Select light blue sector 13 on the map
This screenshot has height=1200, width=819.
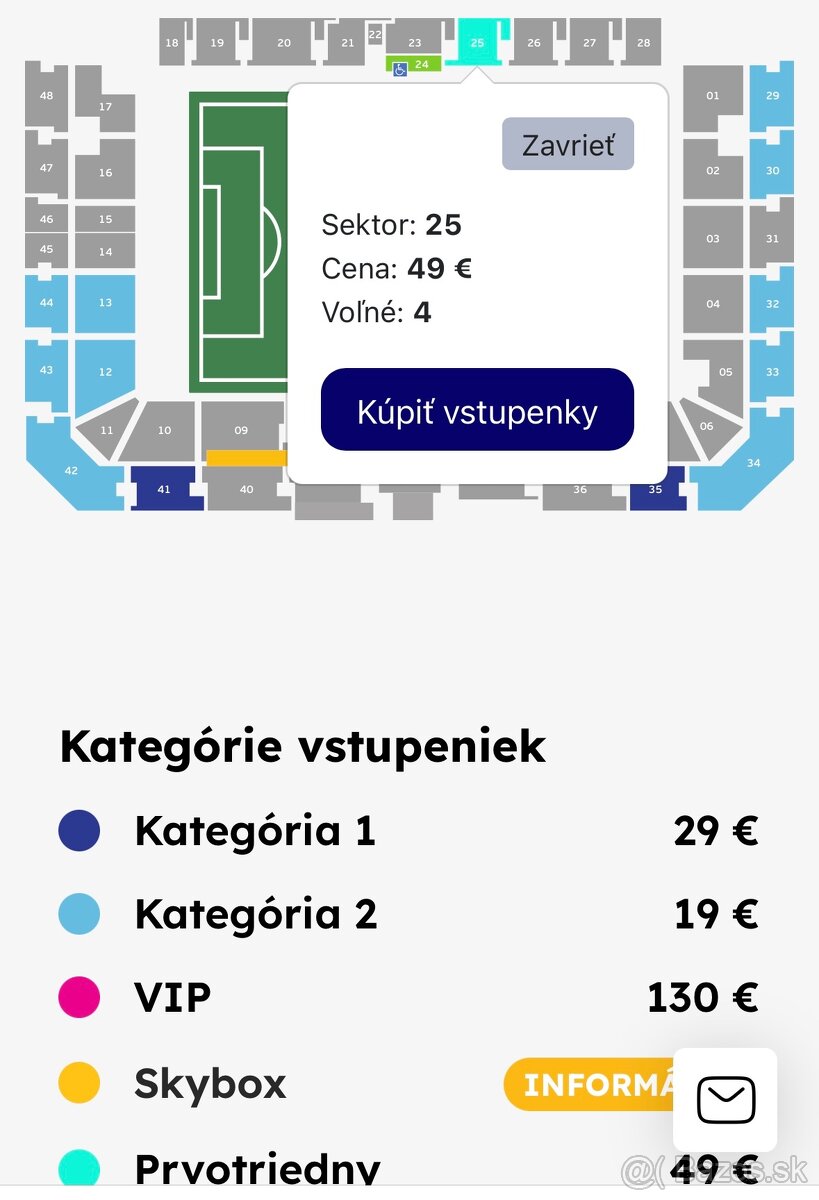[105, 303]
